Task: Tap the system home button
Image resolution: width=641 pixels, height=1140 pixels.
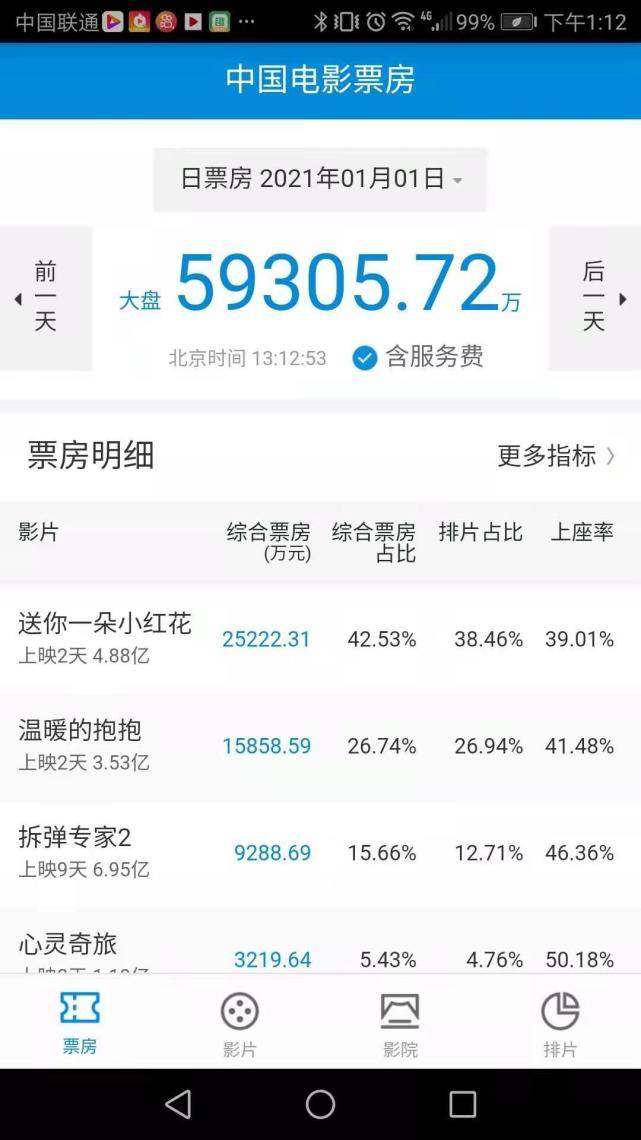Action: (320, 1104)
